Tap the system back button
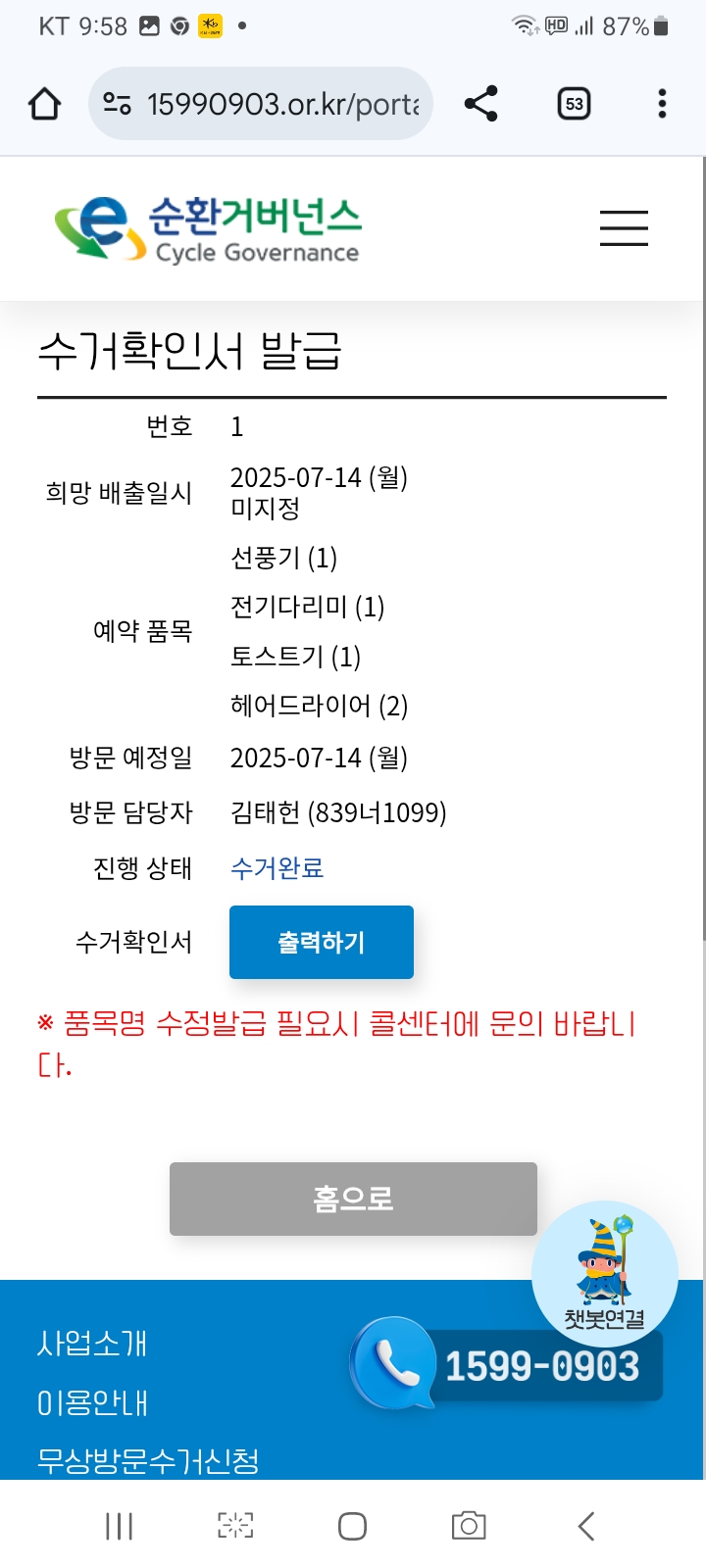The image size is (706, 1568). tap(586, 1526)
